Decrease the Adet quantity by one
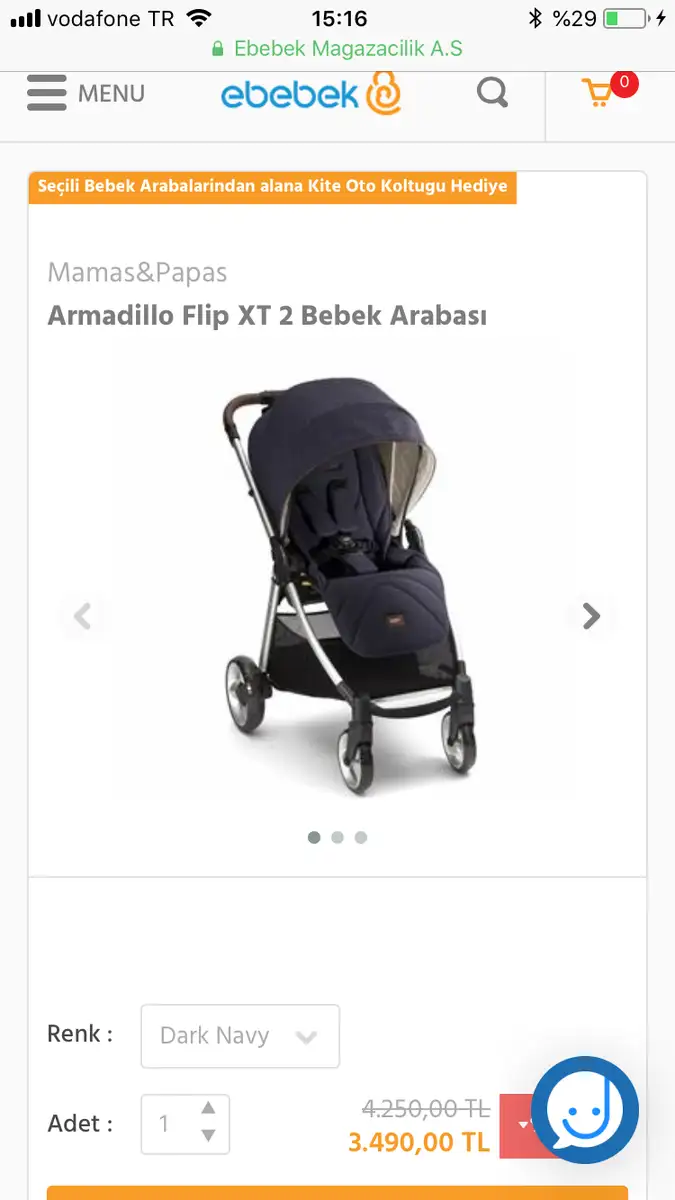675x1200 pixels. 208,1135
